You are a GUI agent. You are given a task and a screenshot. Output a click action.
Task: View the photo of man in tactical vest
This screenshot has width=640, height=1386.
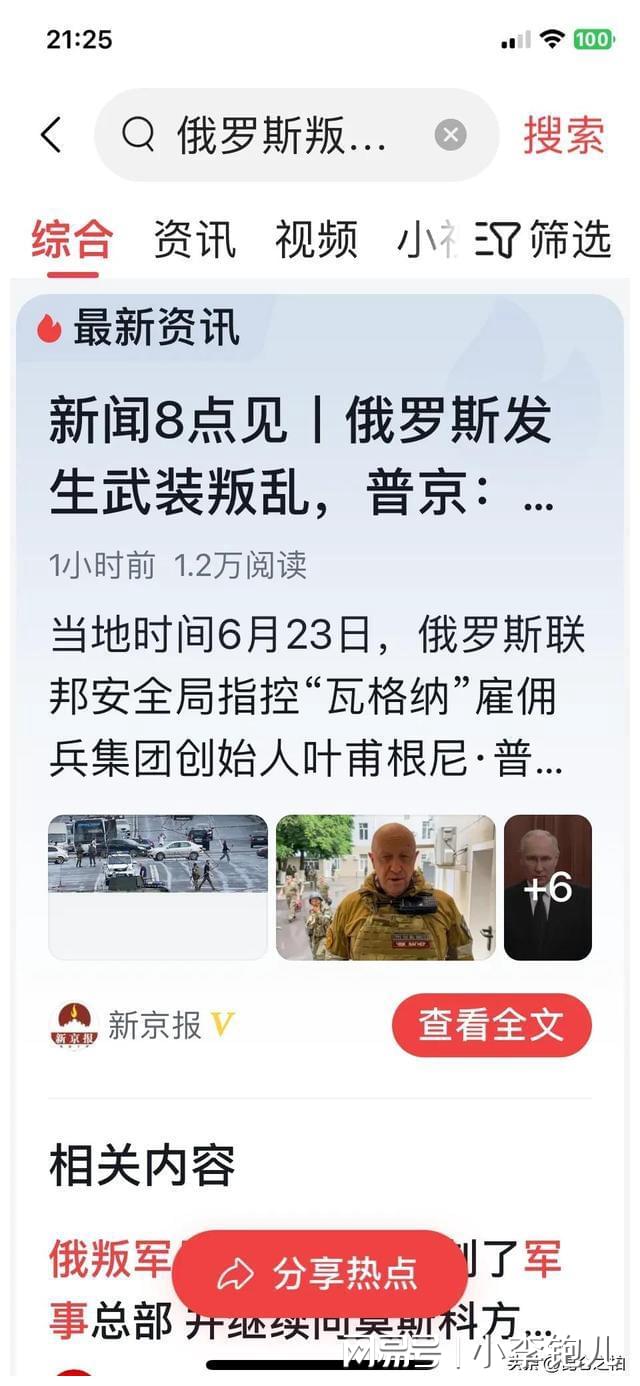click(385, 887)
